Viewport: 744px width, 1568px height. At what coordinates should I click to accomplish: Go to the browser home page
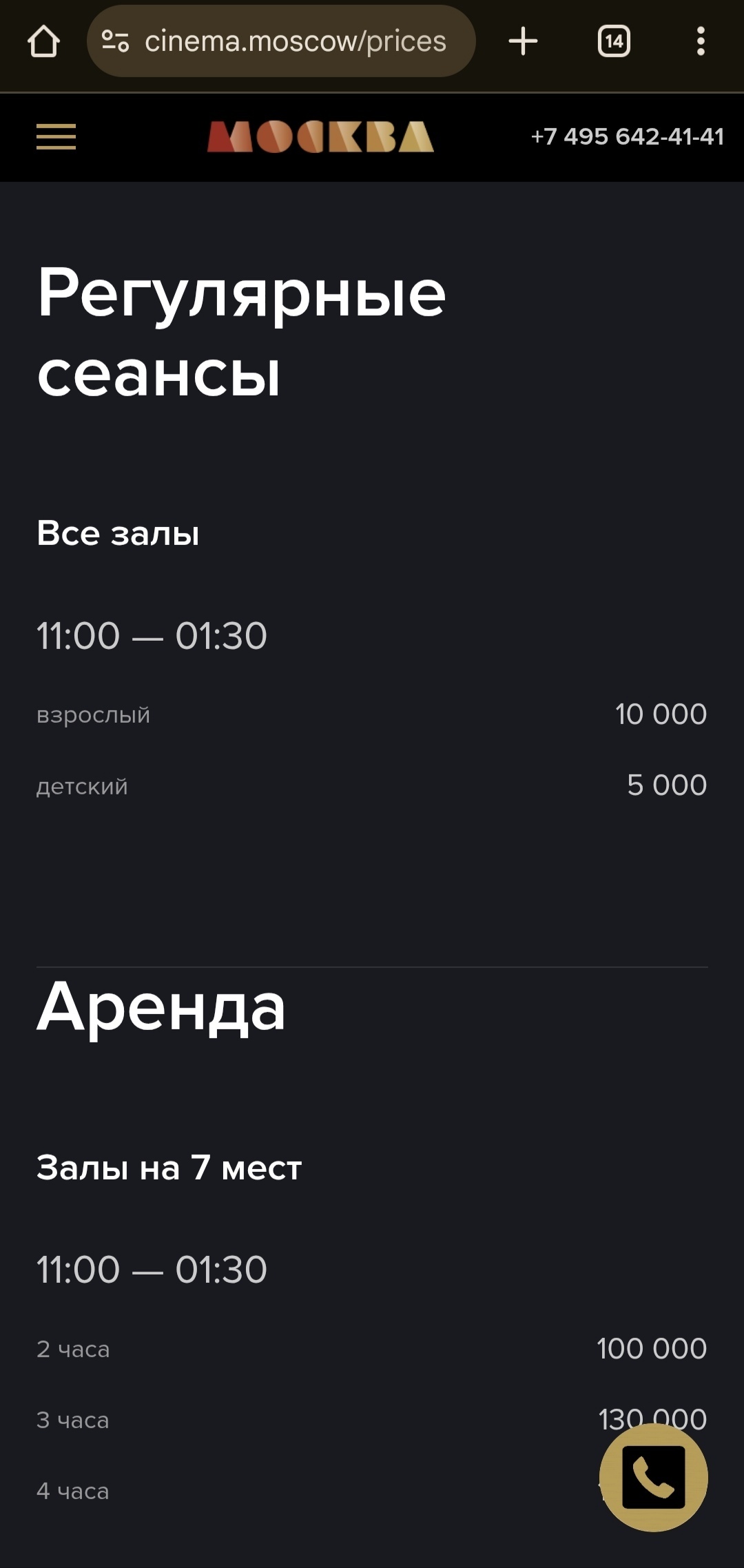(43, 41)
